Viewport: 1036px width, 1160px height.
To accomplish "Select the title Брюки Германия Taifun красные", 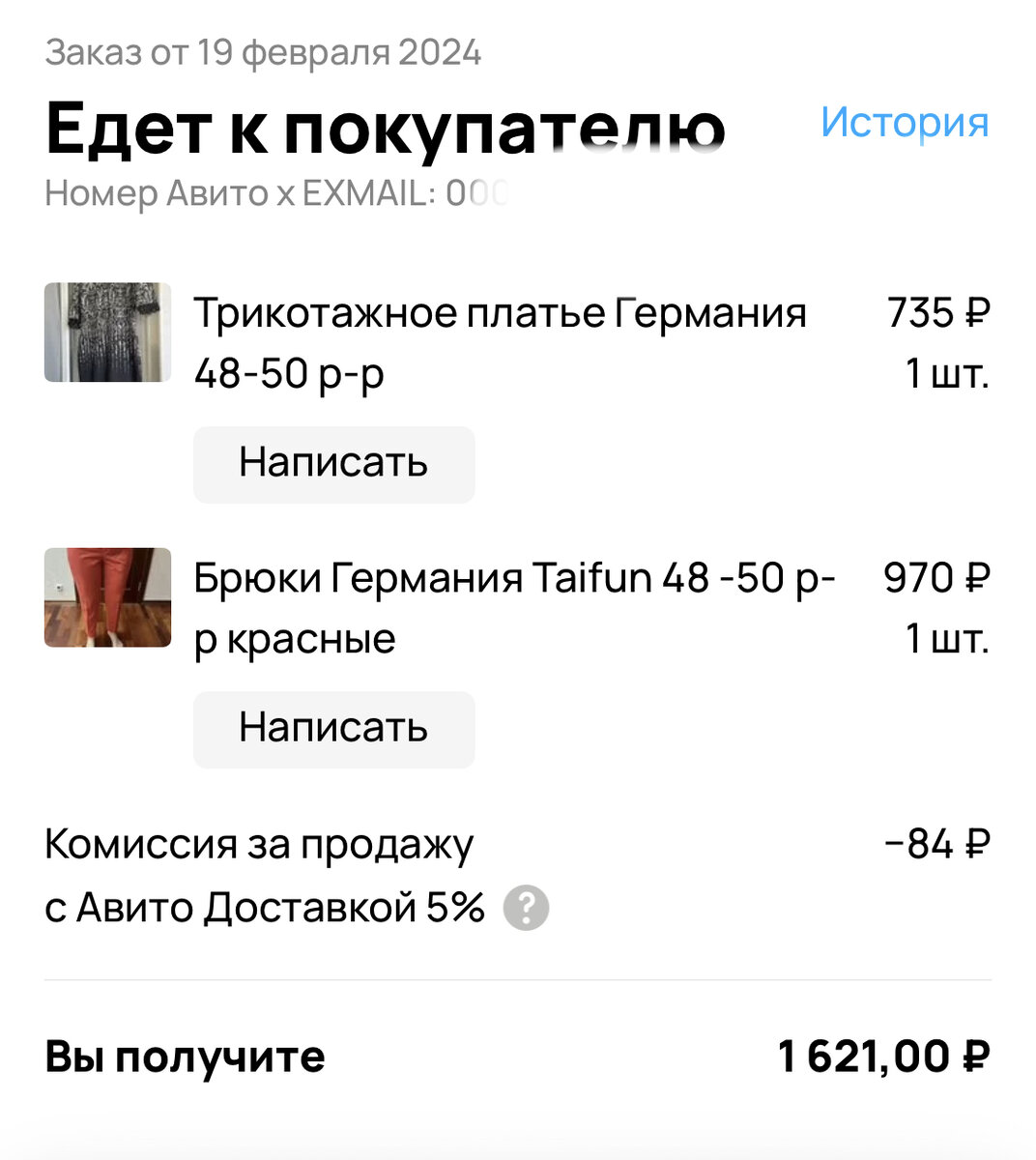I will [x=512, y=607].
